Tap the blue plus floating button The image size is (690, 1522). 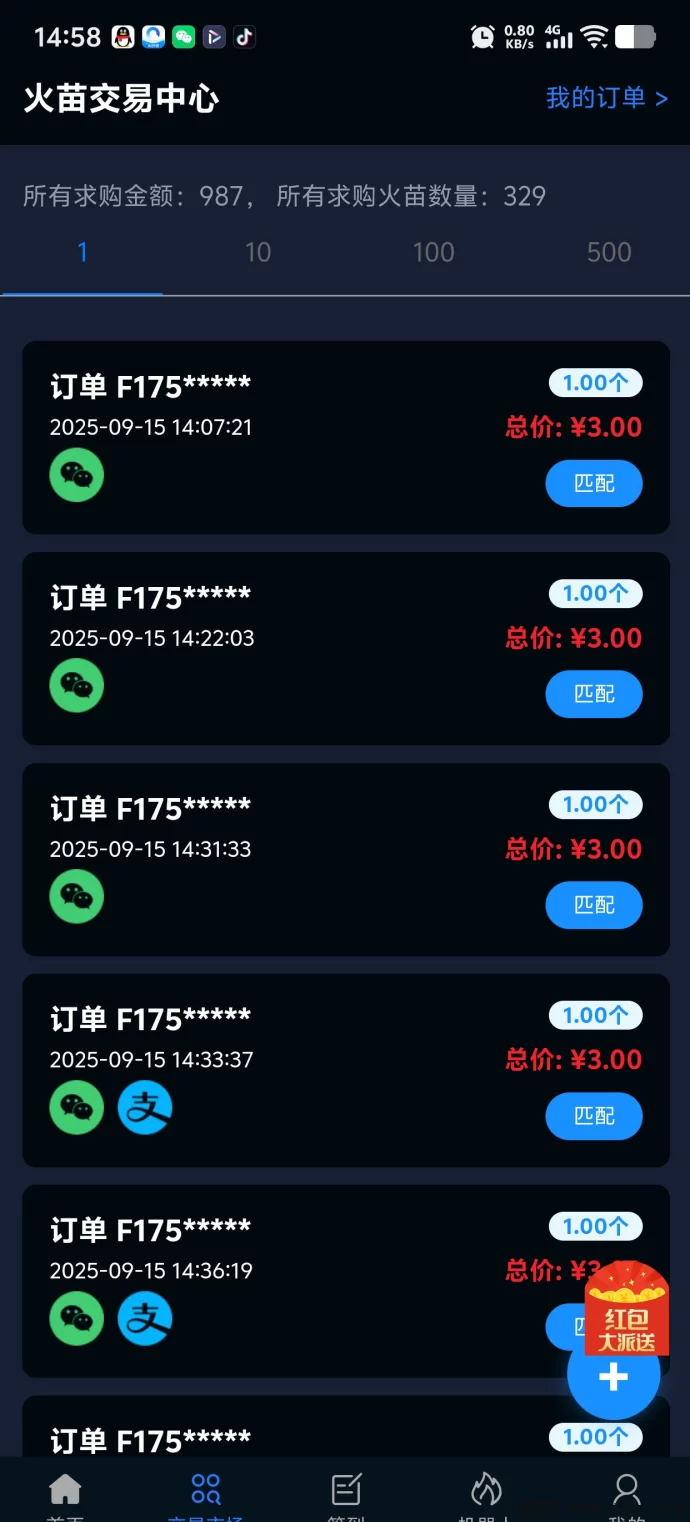[x=613, y=1378]
